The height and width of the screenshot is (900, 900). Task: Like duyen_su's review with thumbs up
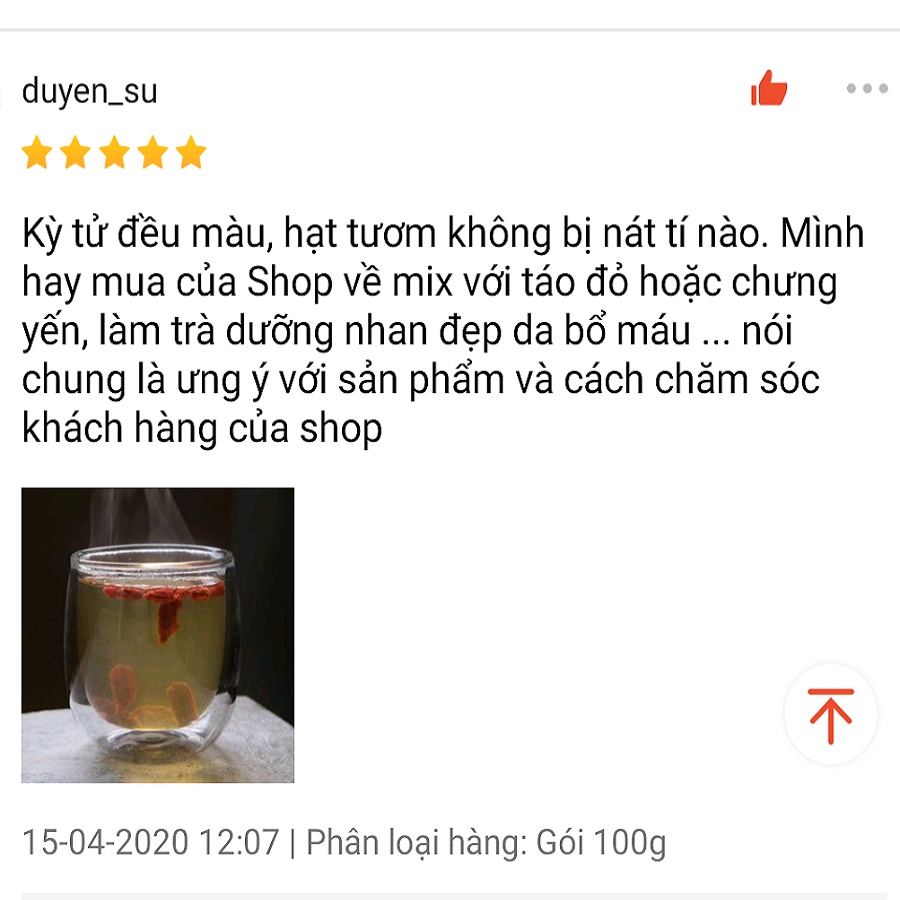pos(769,89)
